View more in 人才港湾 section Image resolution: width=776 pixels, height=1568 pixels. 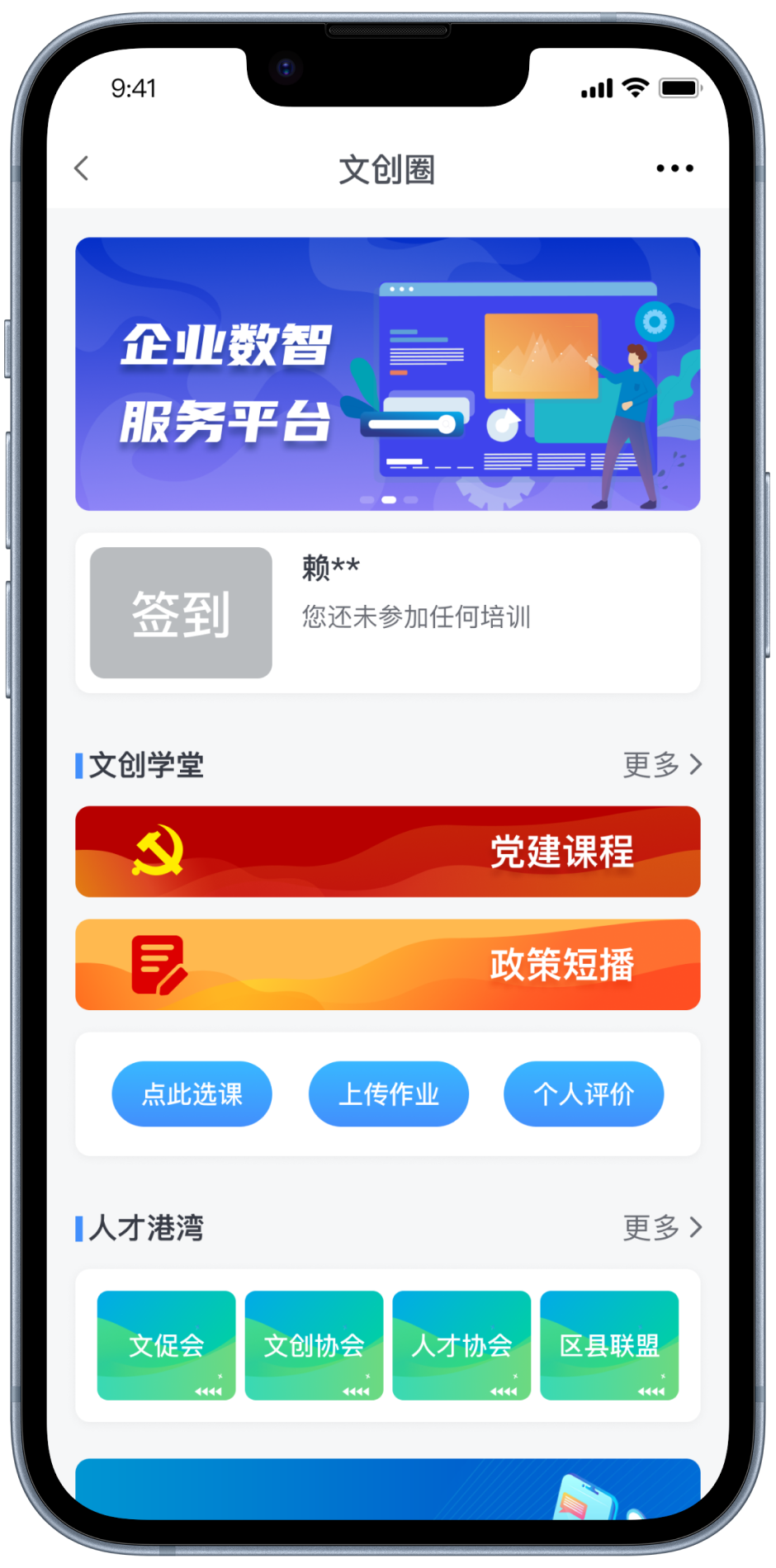[662, 1228]
